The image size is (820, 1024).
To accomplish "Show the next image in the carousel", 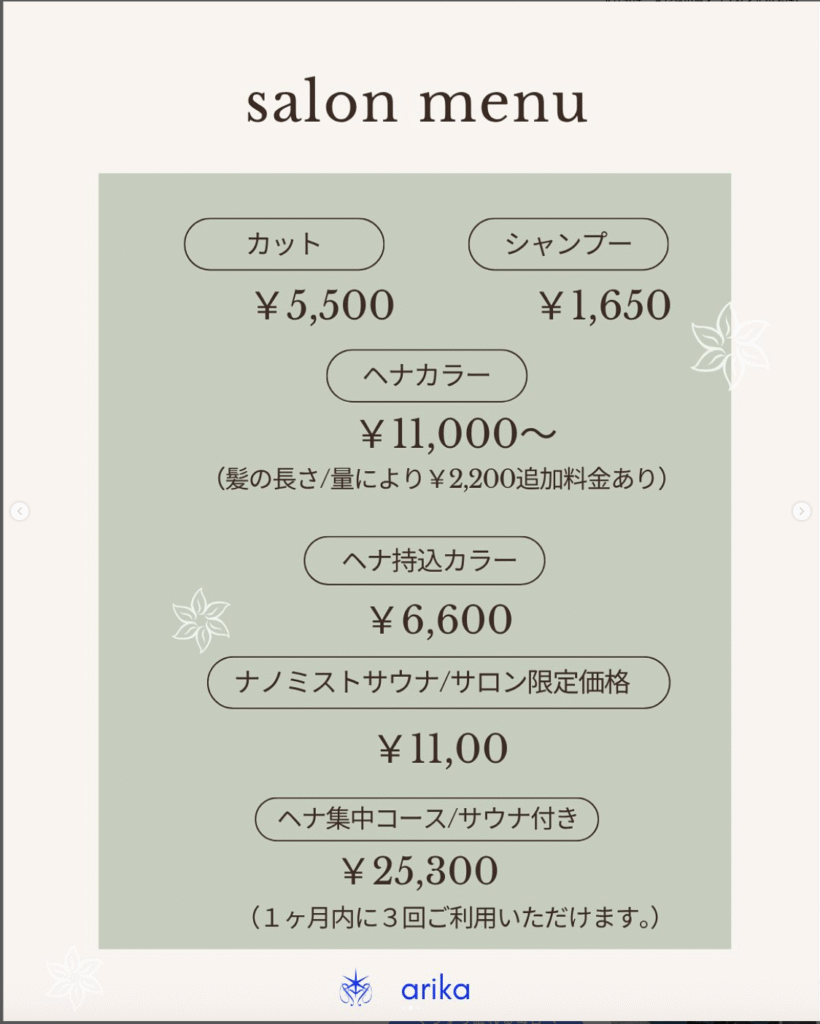I will click(x=801, y=512).
